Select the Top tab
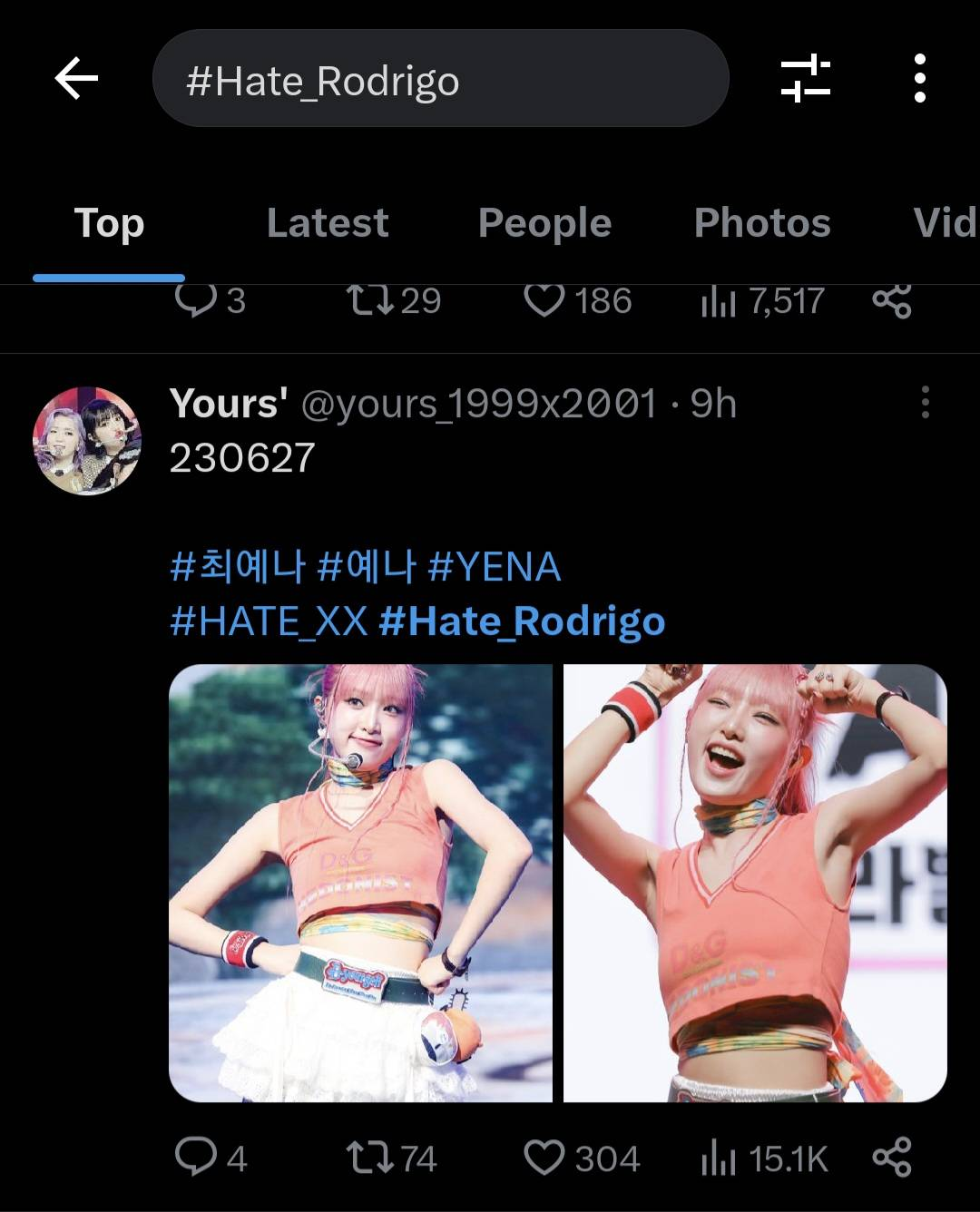 click(x=109, y=223)
